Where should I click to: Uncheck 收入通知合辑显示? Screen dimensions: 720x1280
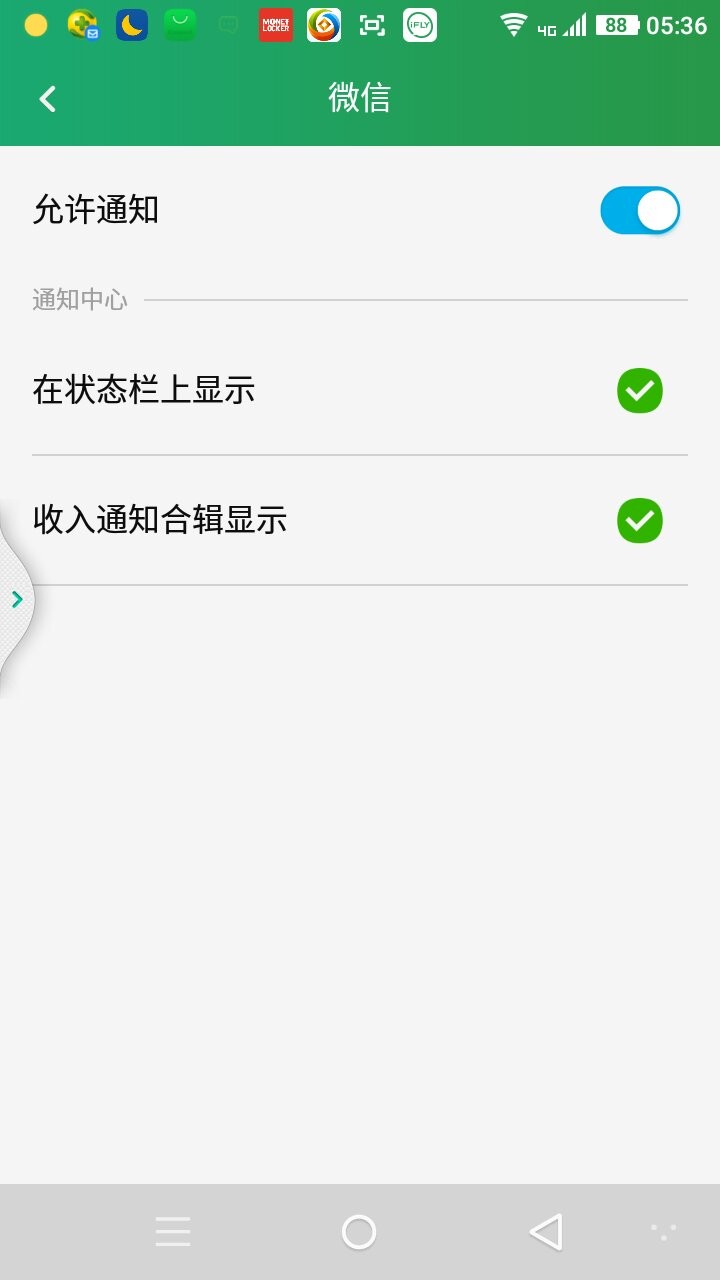640,521
